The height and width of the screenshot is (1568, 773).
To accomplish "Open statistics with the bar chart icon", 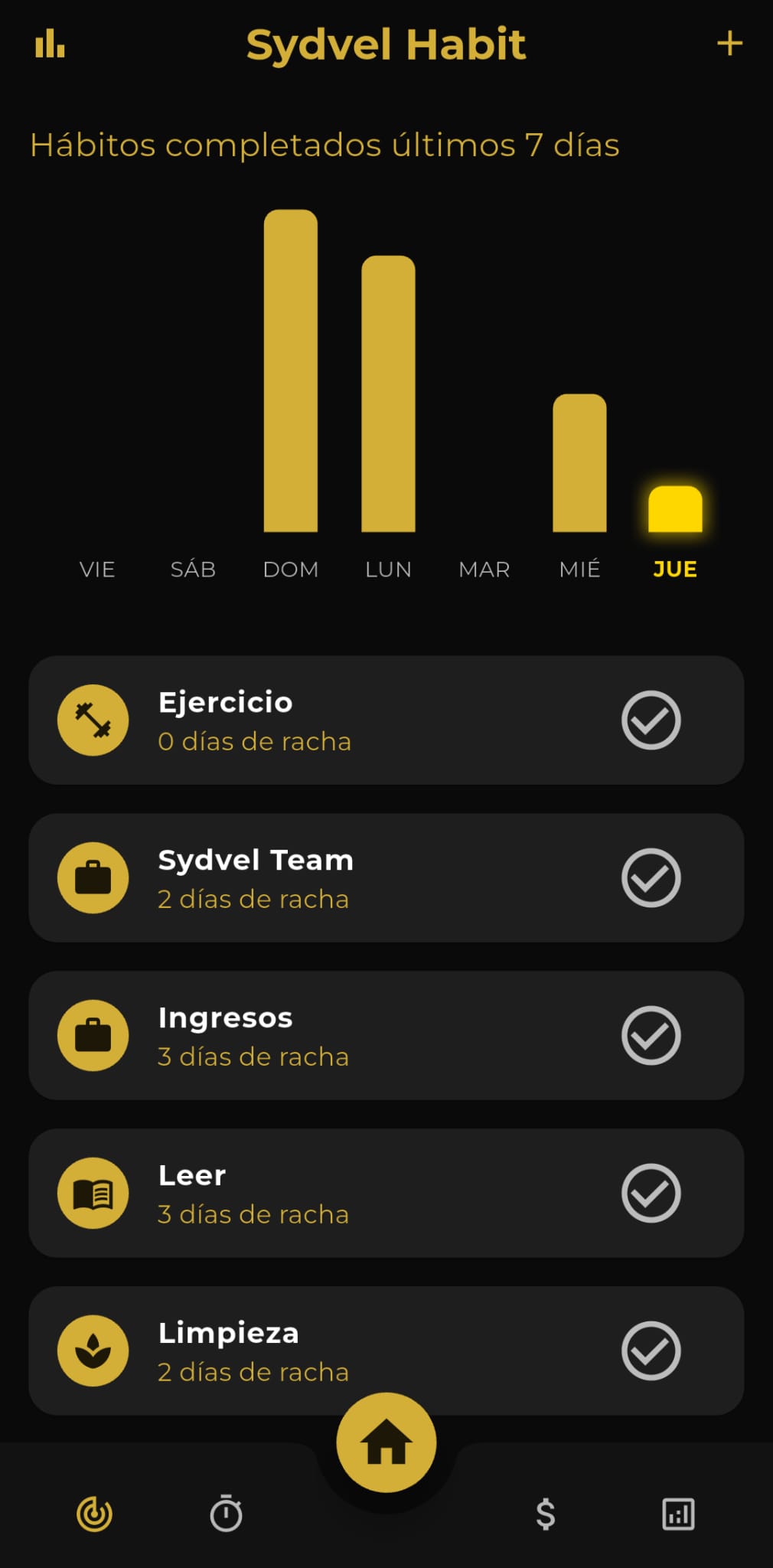I will click(48, 44).
